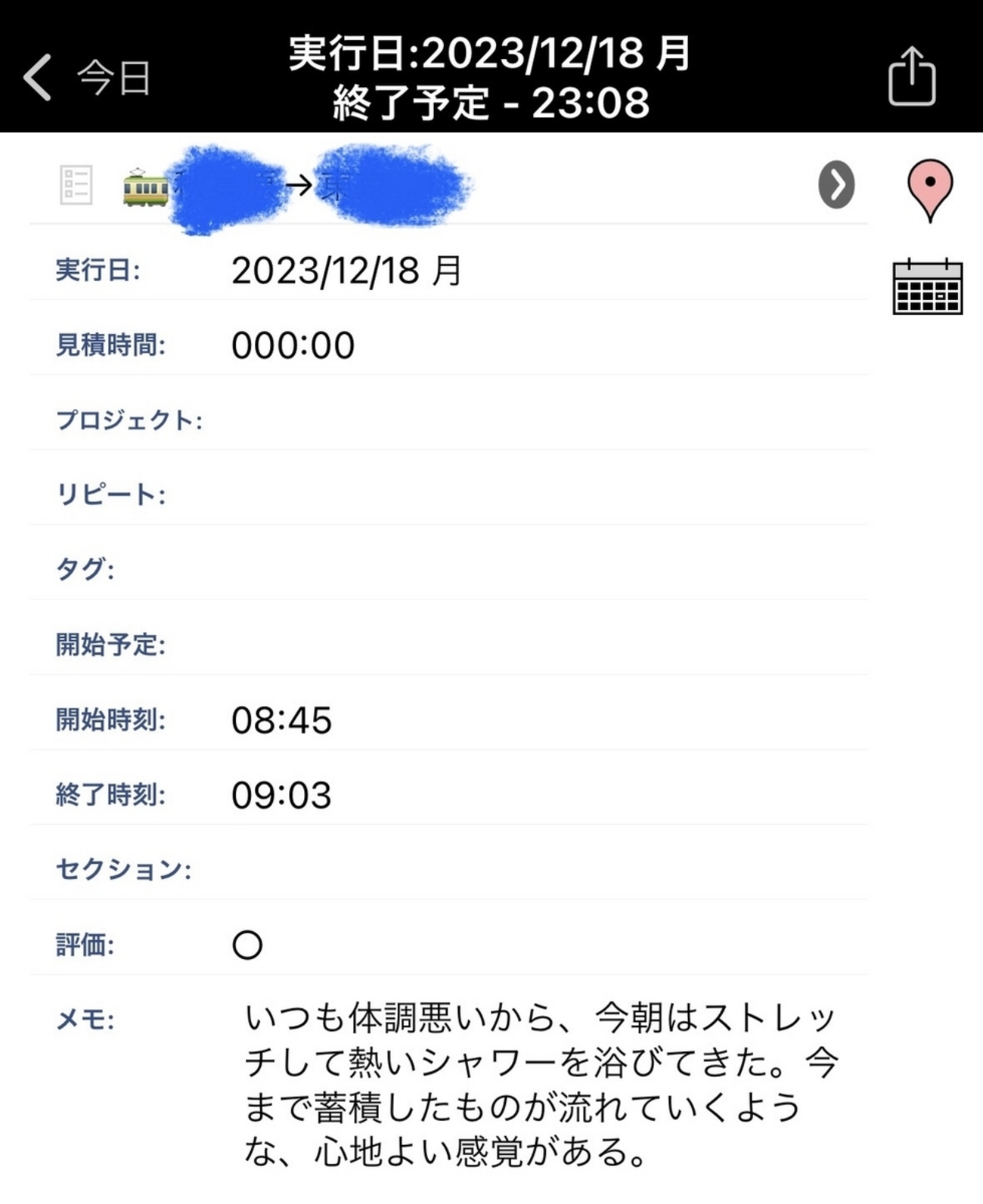Open the calendar icon
Viewport: 983px width, 1204px height.
coord(927,286)
